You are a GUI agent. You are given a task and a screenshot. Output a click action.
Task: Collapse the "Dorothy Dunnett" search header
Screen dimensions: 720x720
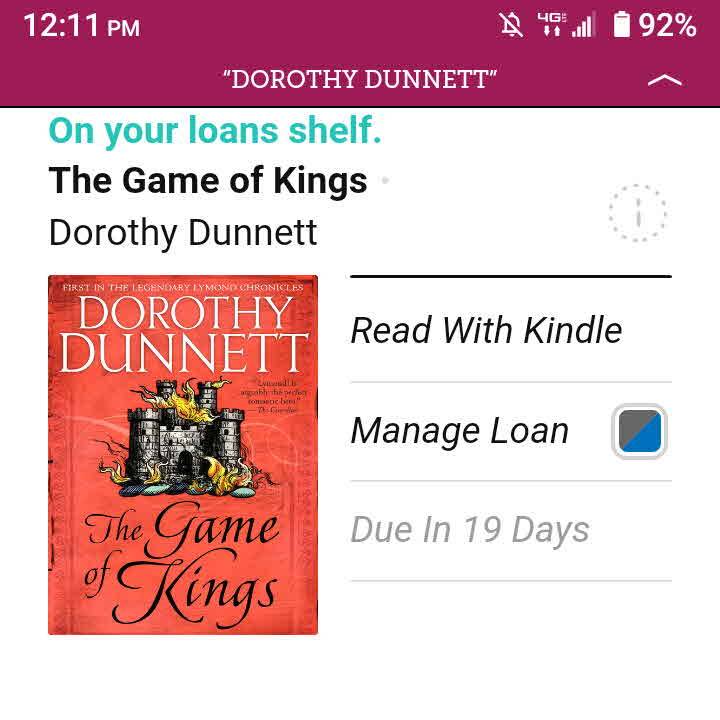[664, 80]
